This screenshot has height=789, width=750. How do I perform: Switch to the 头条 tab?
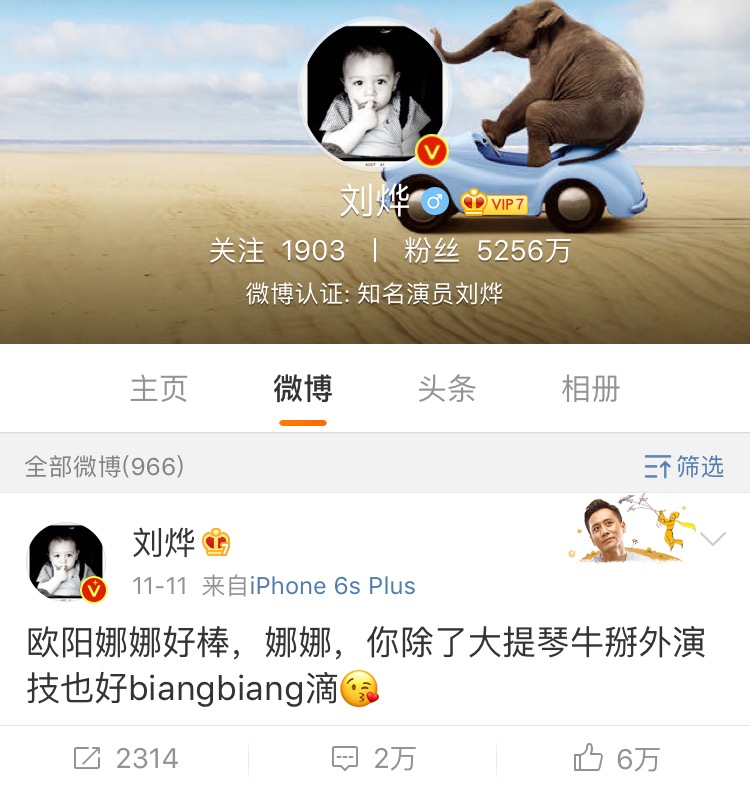[x=446, y=388]
